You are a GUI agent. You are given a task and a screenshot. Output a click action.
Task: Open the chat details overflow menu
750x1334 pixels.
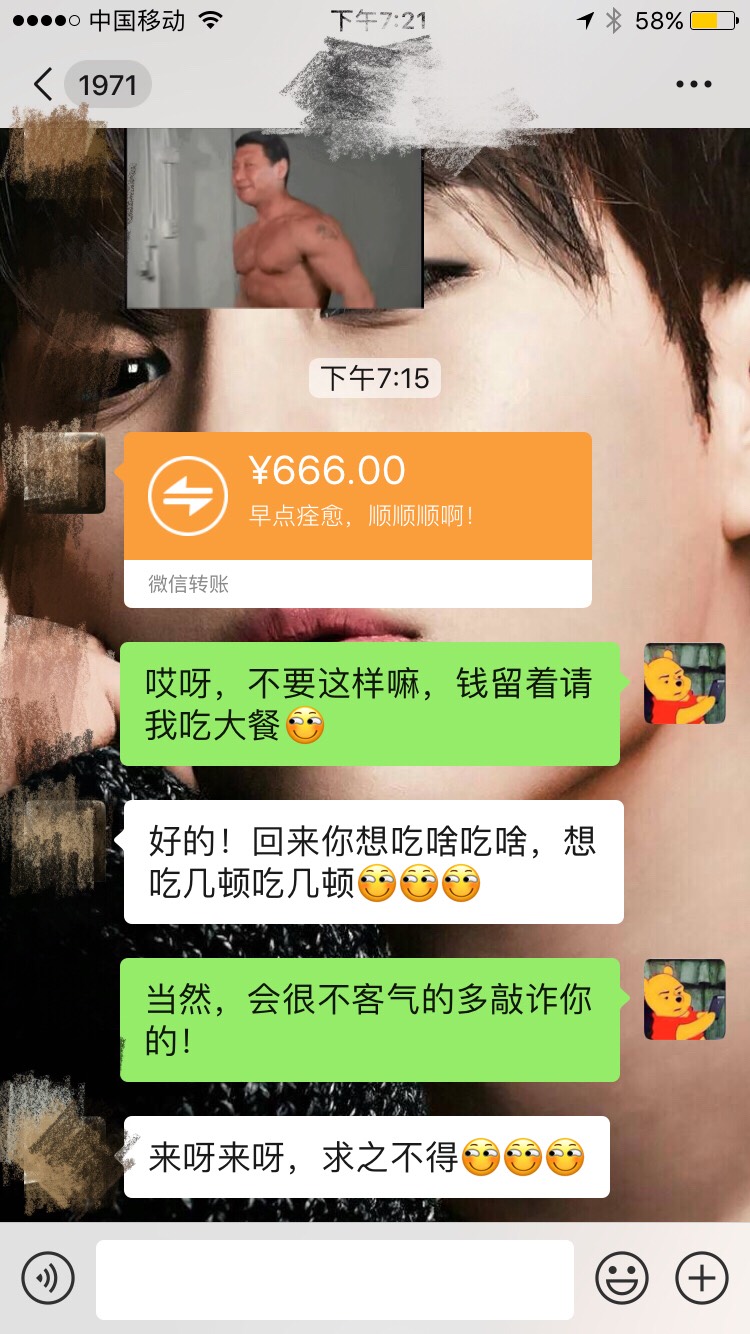693,84
